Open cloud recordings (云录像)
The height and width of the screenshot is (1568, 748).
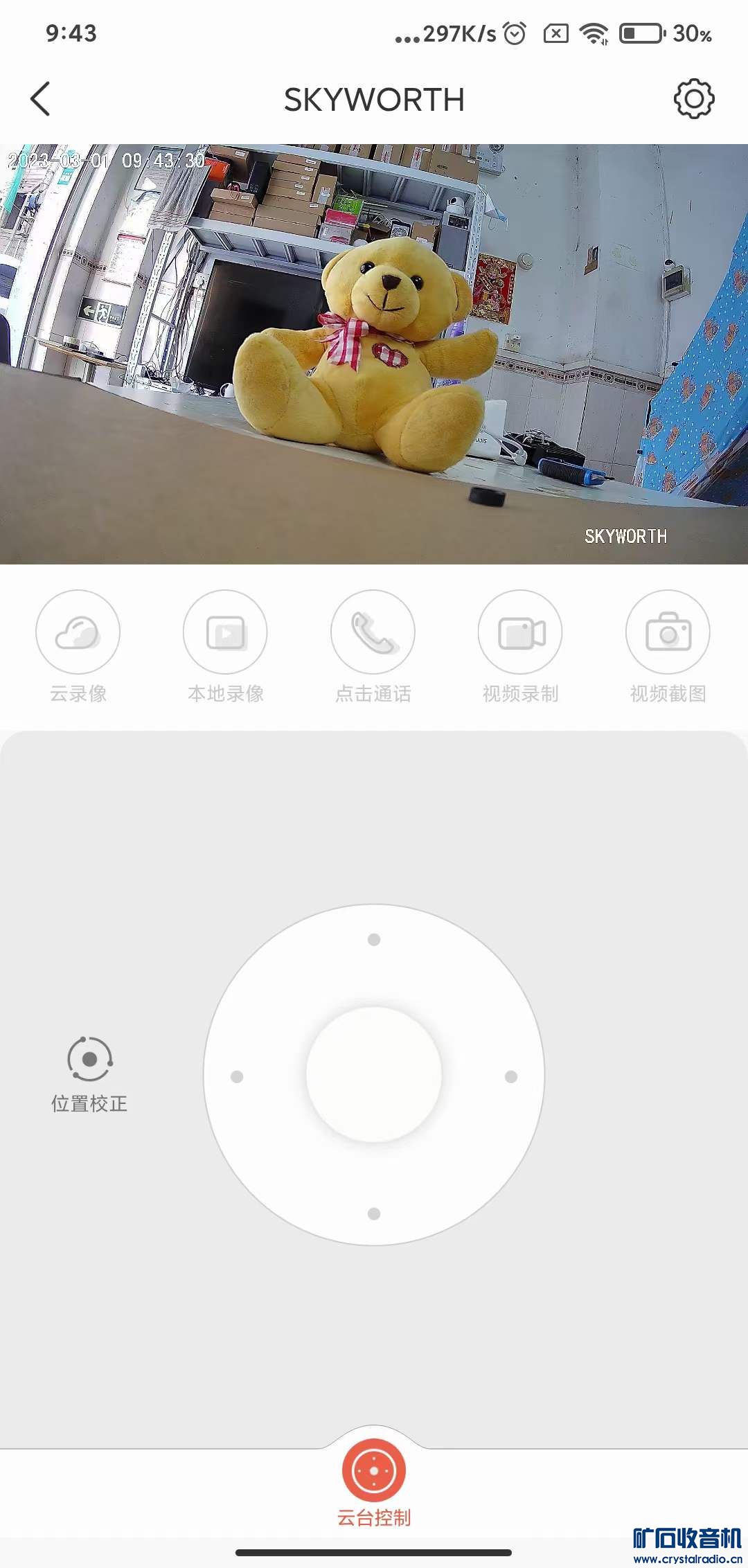tap(78, 632)
